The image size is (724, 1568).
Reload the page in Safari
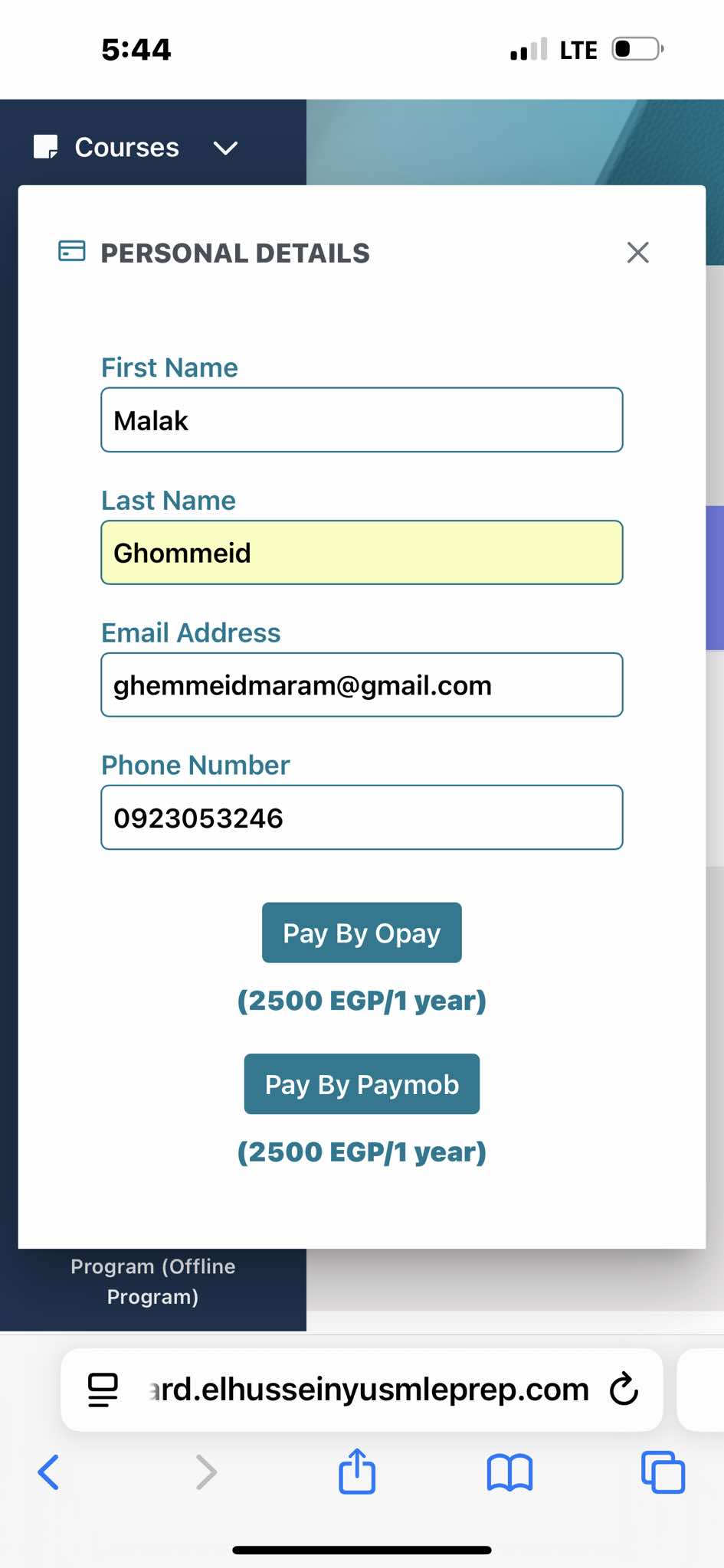coord(624,1389)
